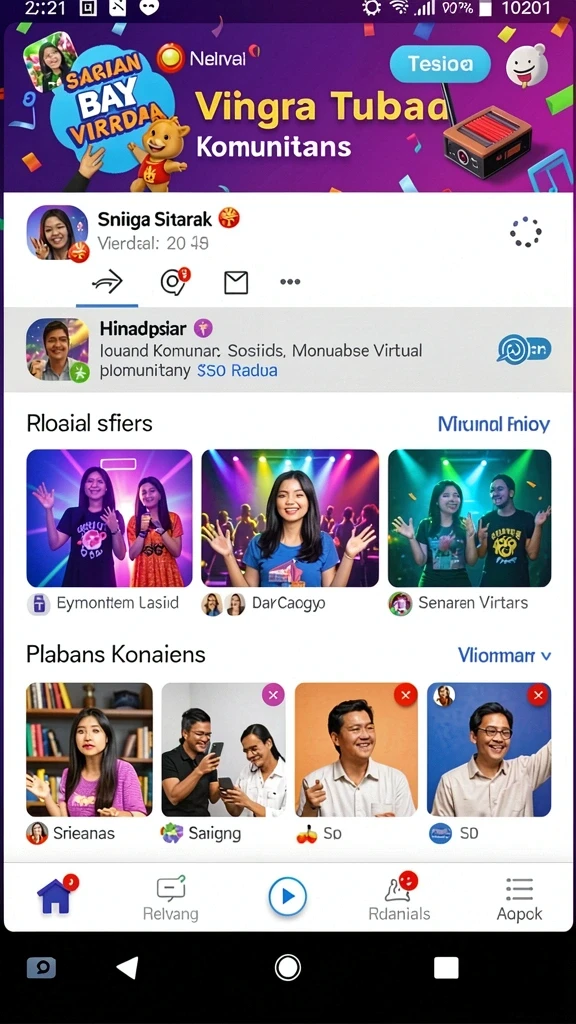Open the envelope message icon
This screenshot has height=1024, width=576.
coord(235,282)
